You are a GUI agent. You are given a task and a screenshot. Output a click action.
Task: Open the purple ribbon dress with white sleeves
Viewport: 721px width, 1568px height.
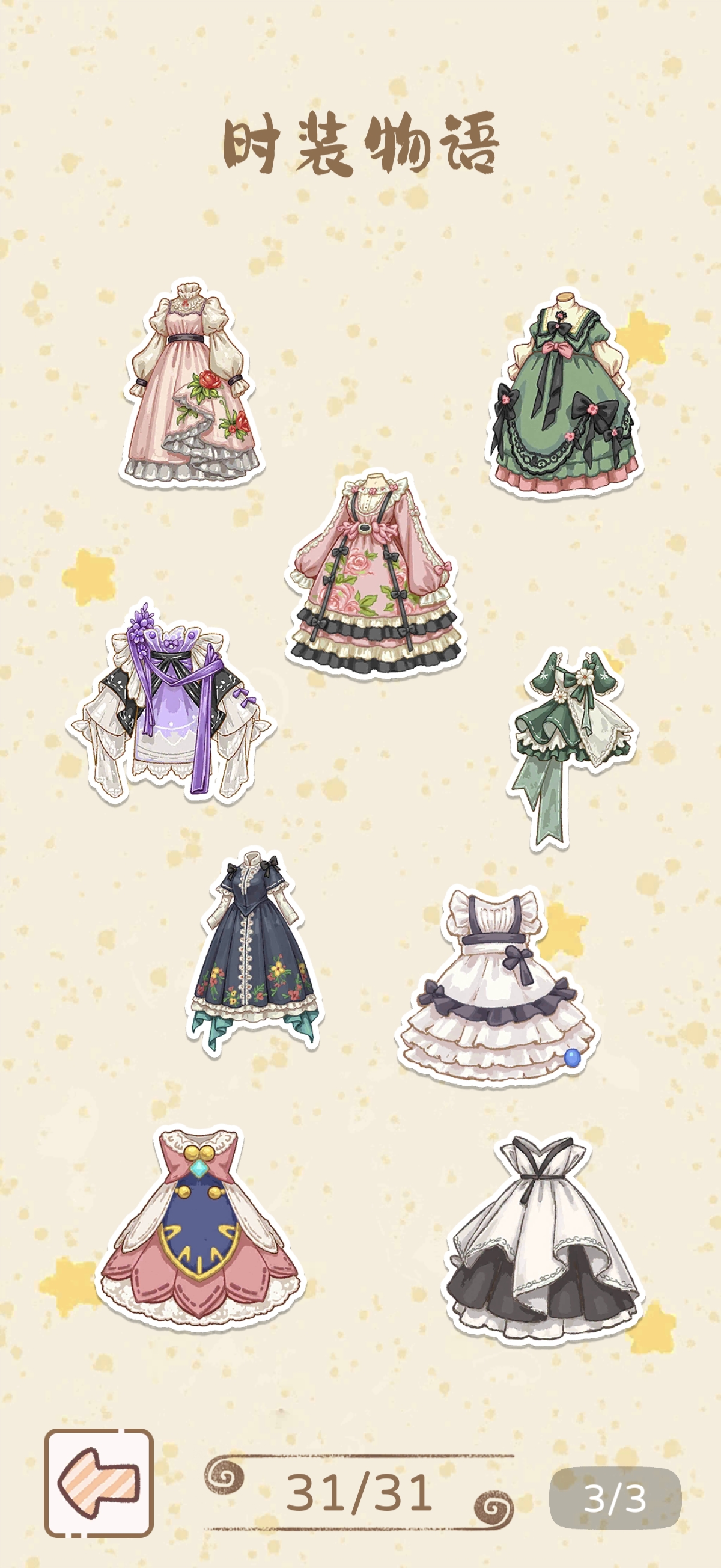(172, 703)
